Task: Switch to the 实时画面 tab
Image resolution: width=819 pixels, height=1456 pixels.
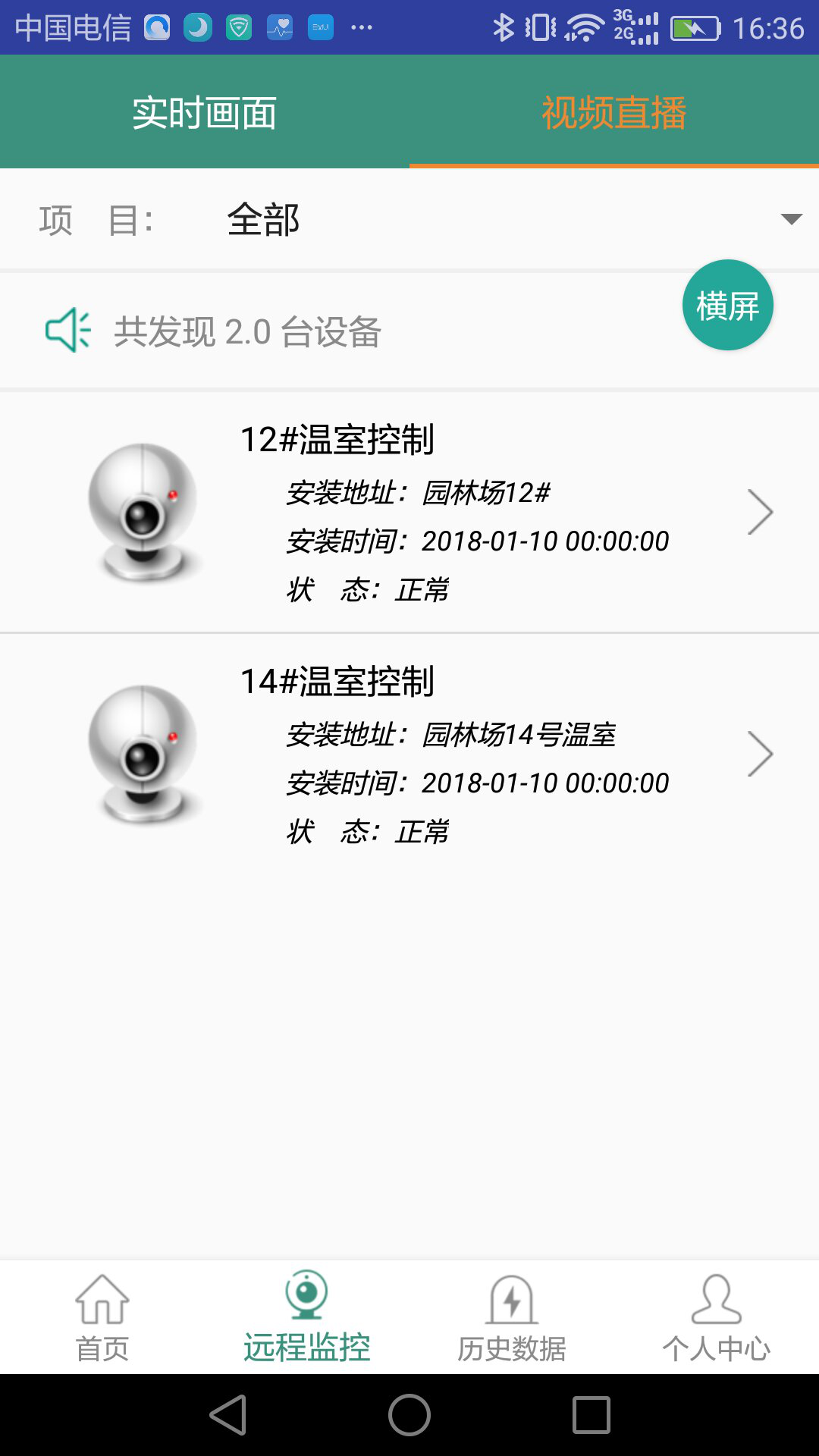Action: coord(205,112)
